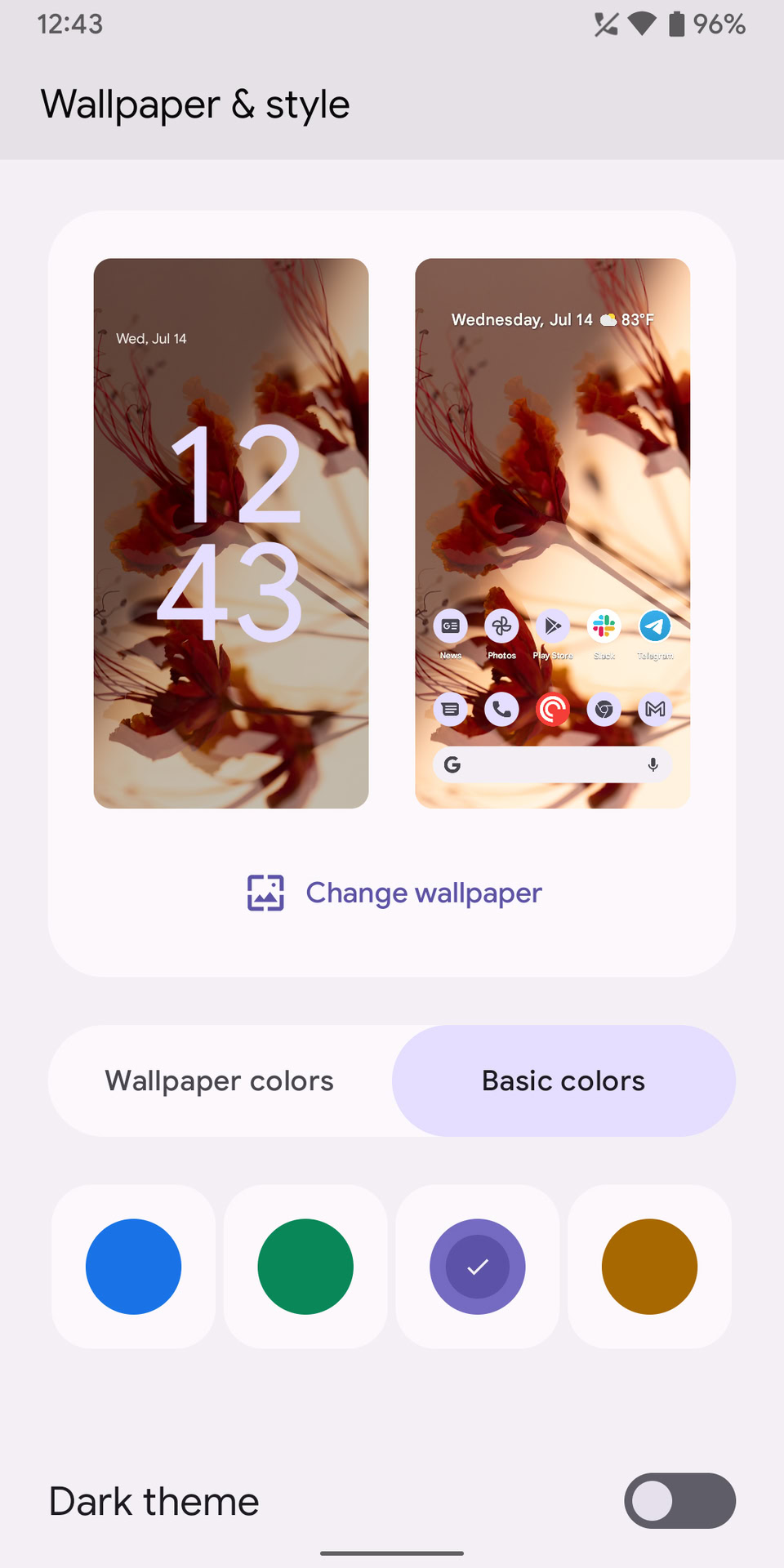Select the Basic colors tab
This screenshot has width=784, height=1568.
click(563, 1080)
